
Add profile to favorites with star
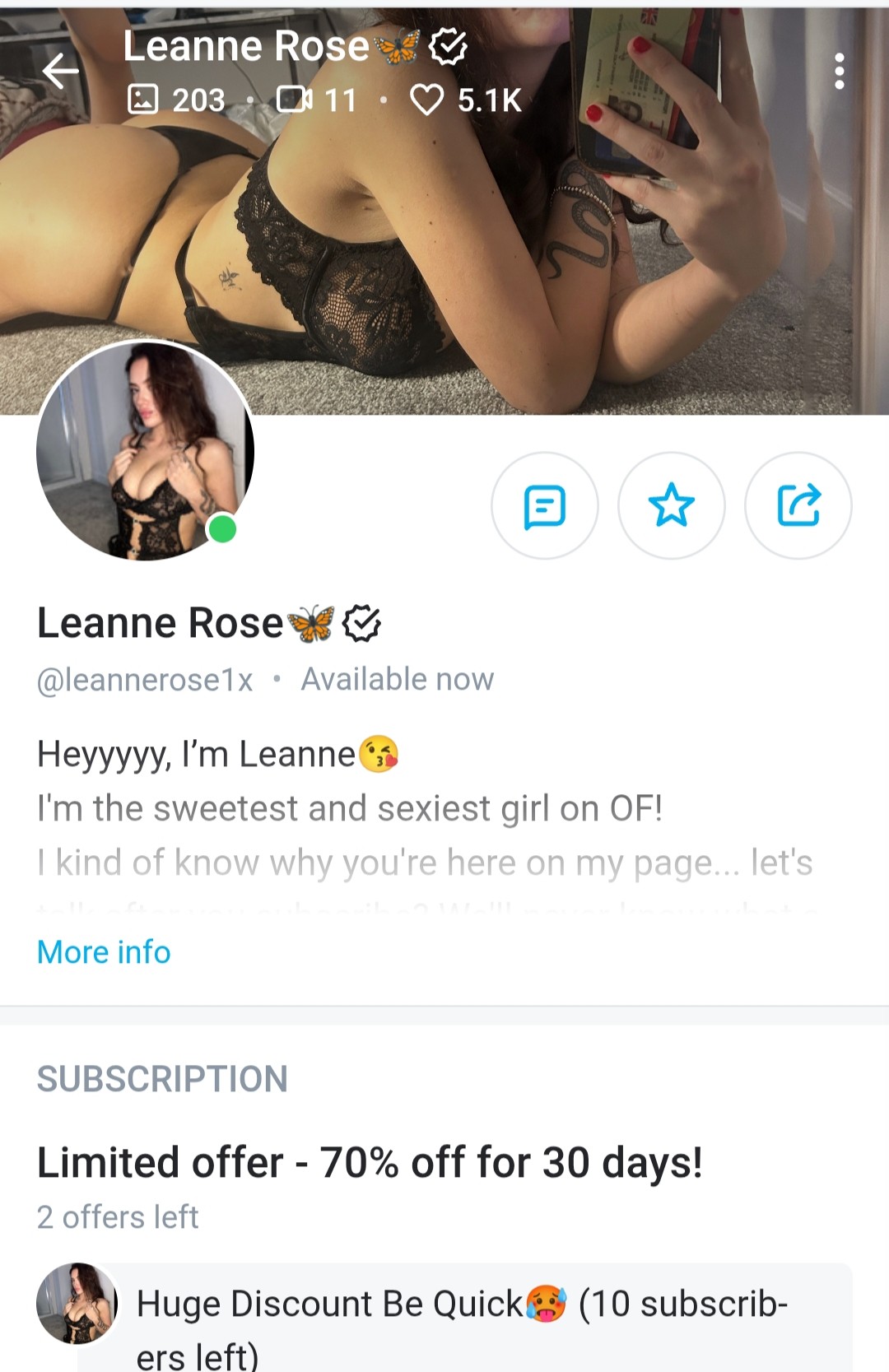pos(671,505)
